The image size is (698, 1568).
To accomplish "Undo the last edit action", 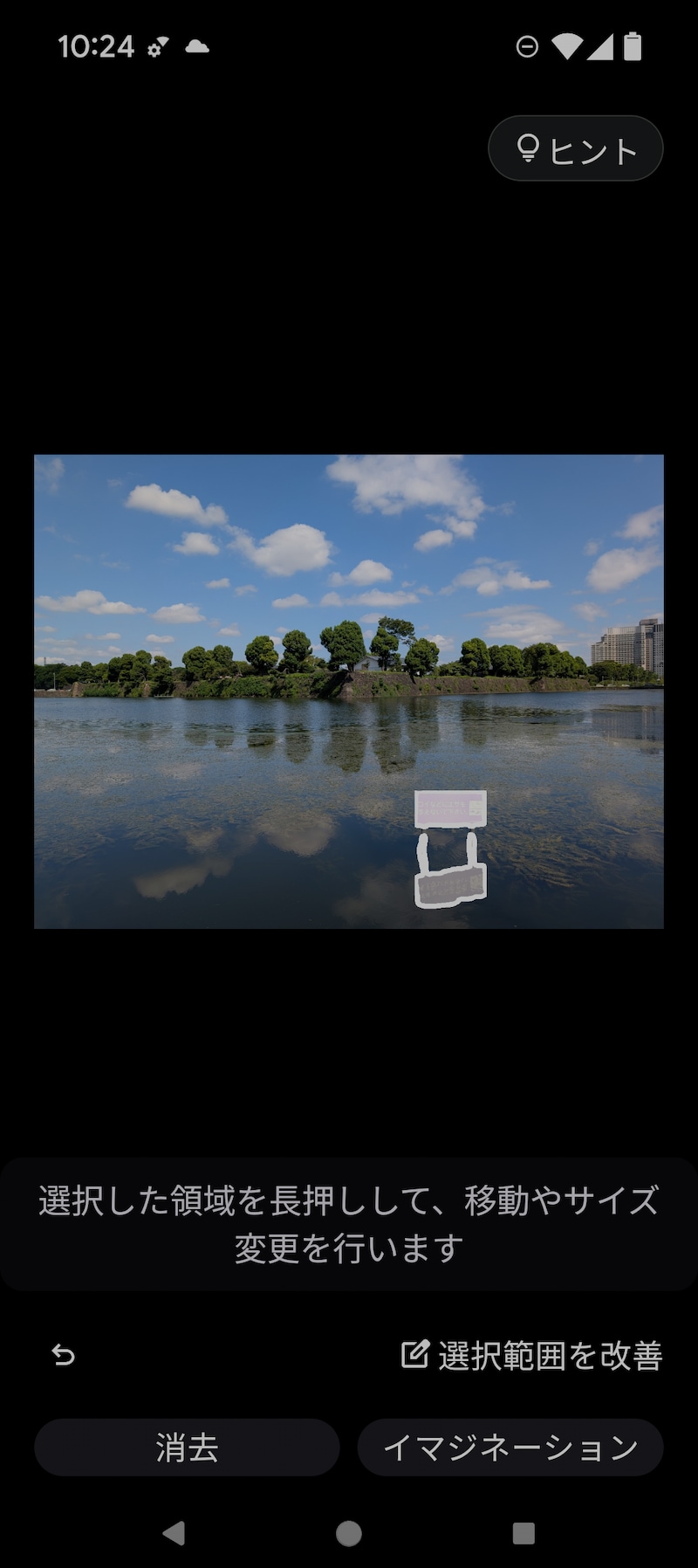I will (64, 1355).
